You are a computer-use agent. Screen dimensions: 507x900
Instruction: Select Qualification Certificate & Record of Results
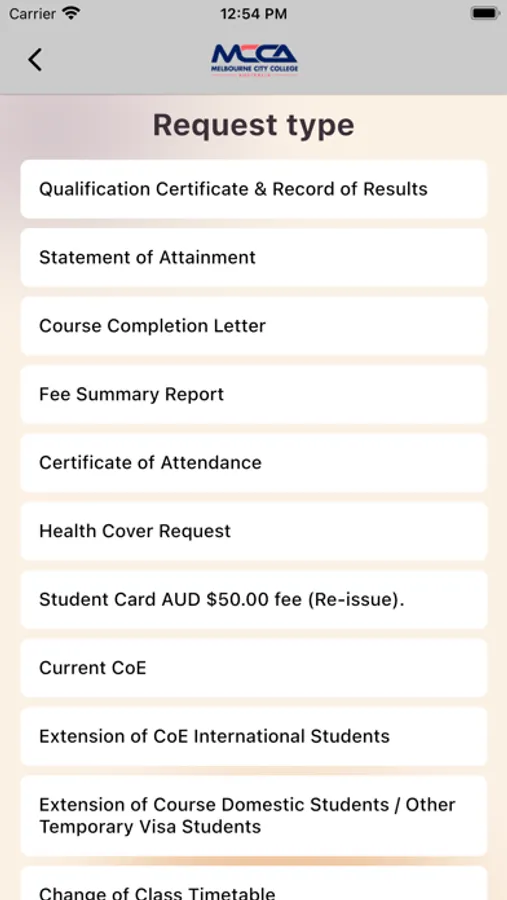click(x=254, y=189)
